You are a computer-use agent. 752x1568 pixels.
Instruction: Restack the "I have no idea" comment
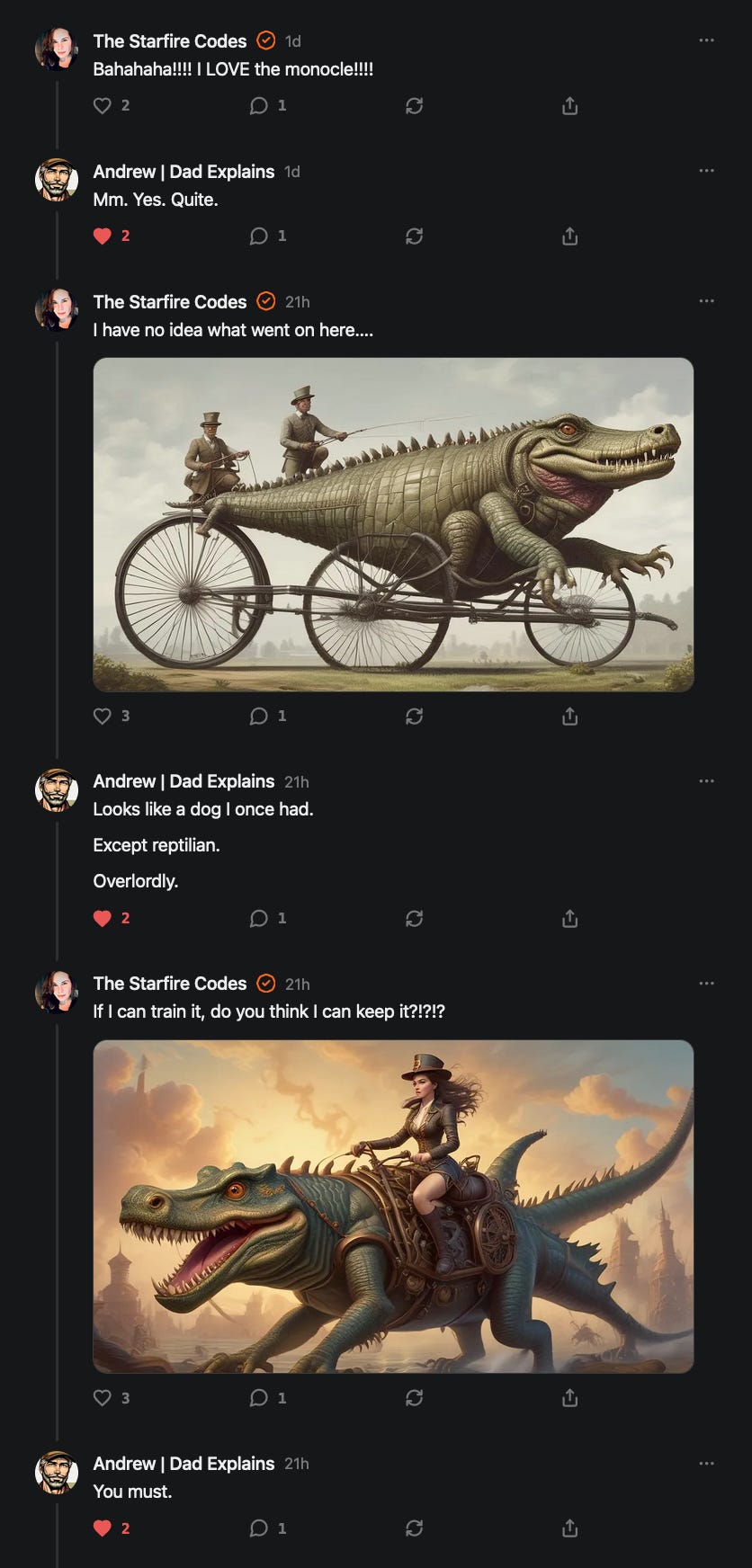414,717
